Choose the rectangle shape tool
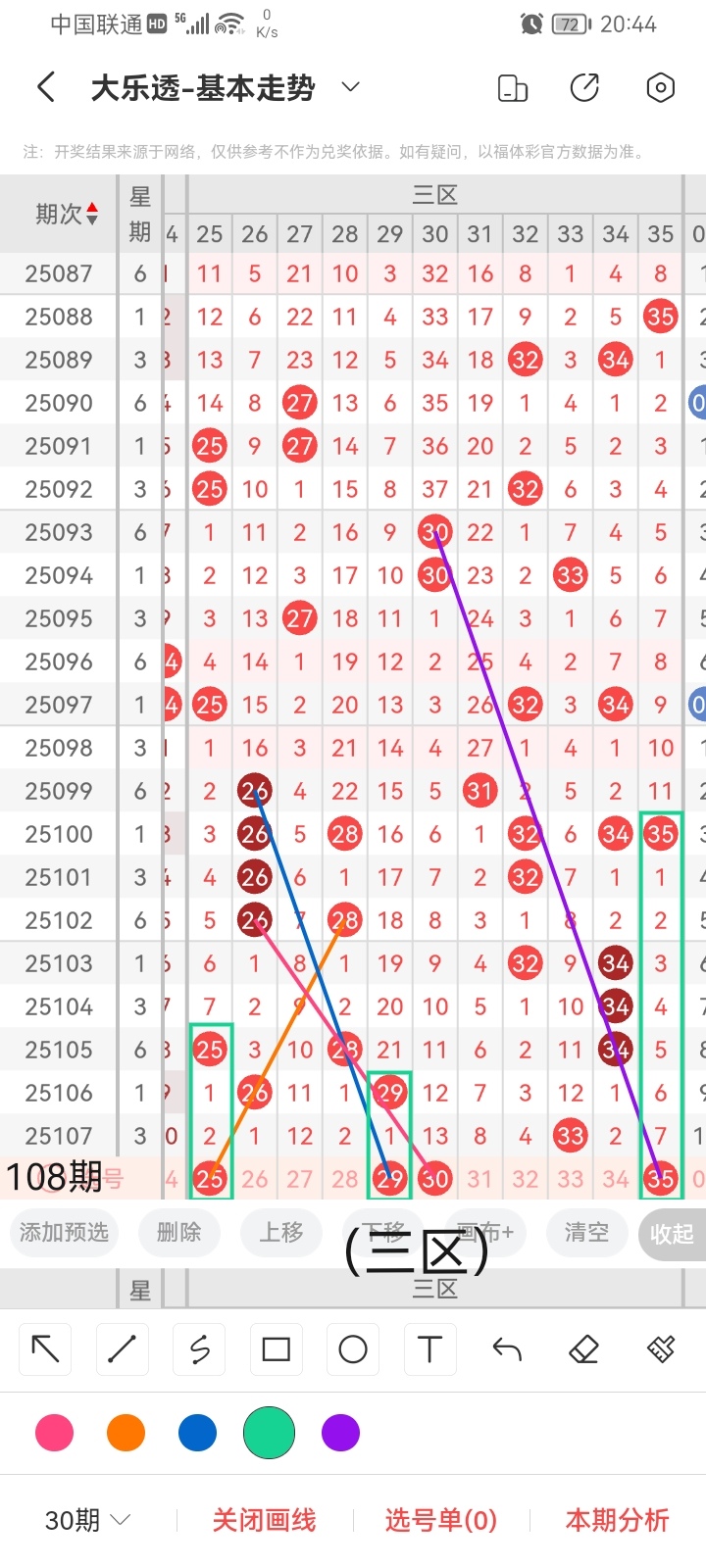This screenshot has width=706, height=1568. 277,1349
